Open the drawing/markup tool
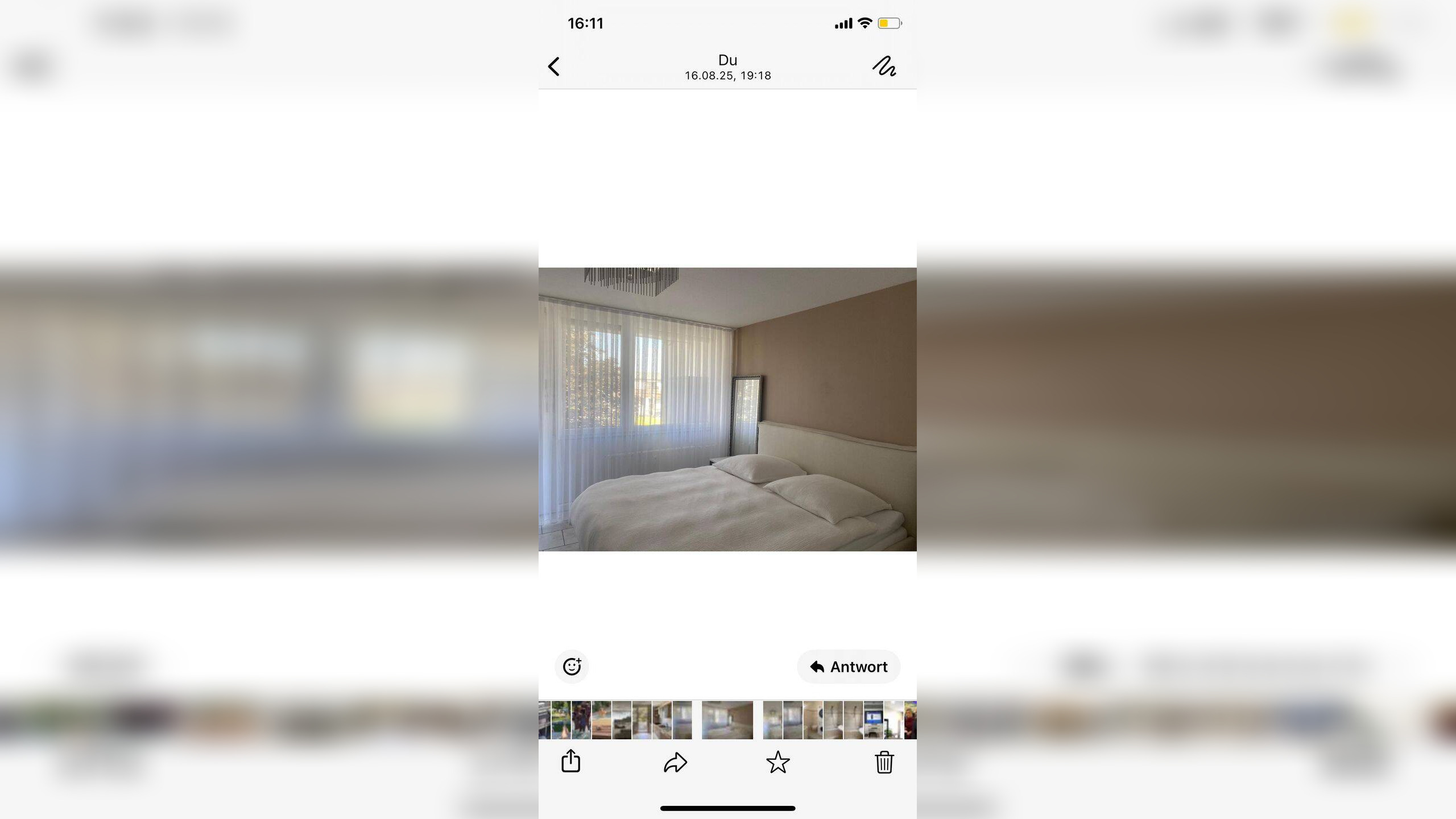Screen dimensions: 1456x819 (x=884, y=67)
